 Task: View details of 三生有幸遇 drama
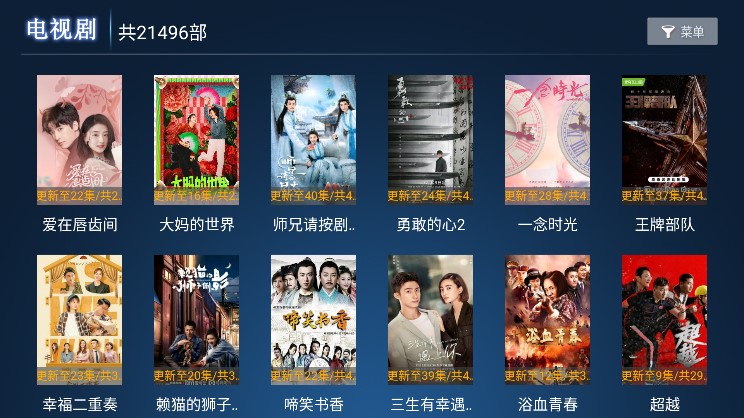(430, 320)
